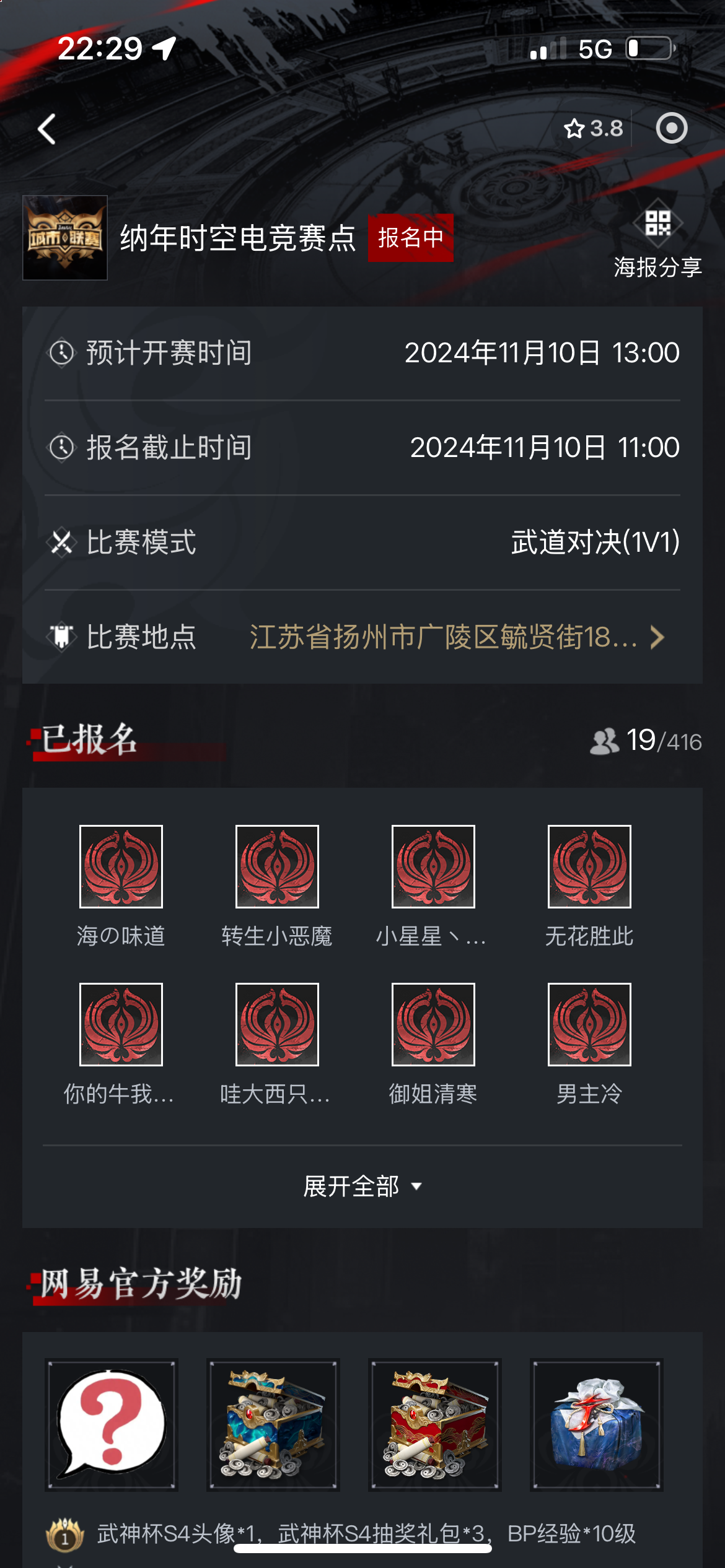The height and width of the screenshot is (1568, 725).
Task: Open the 比赛地点 address in 江苏省扬州市
Action: tap(457, 637)
